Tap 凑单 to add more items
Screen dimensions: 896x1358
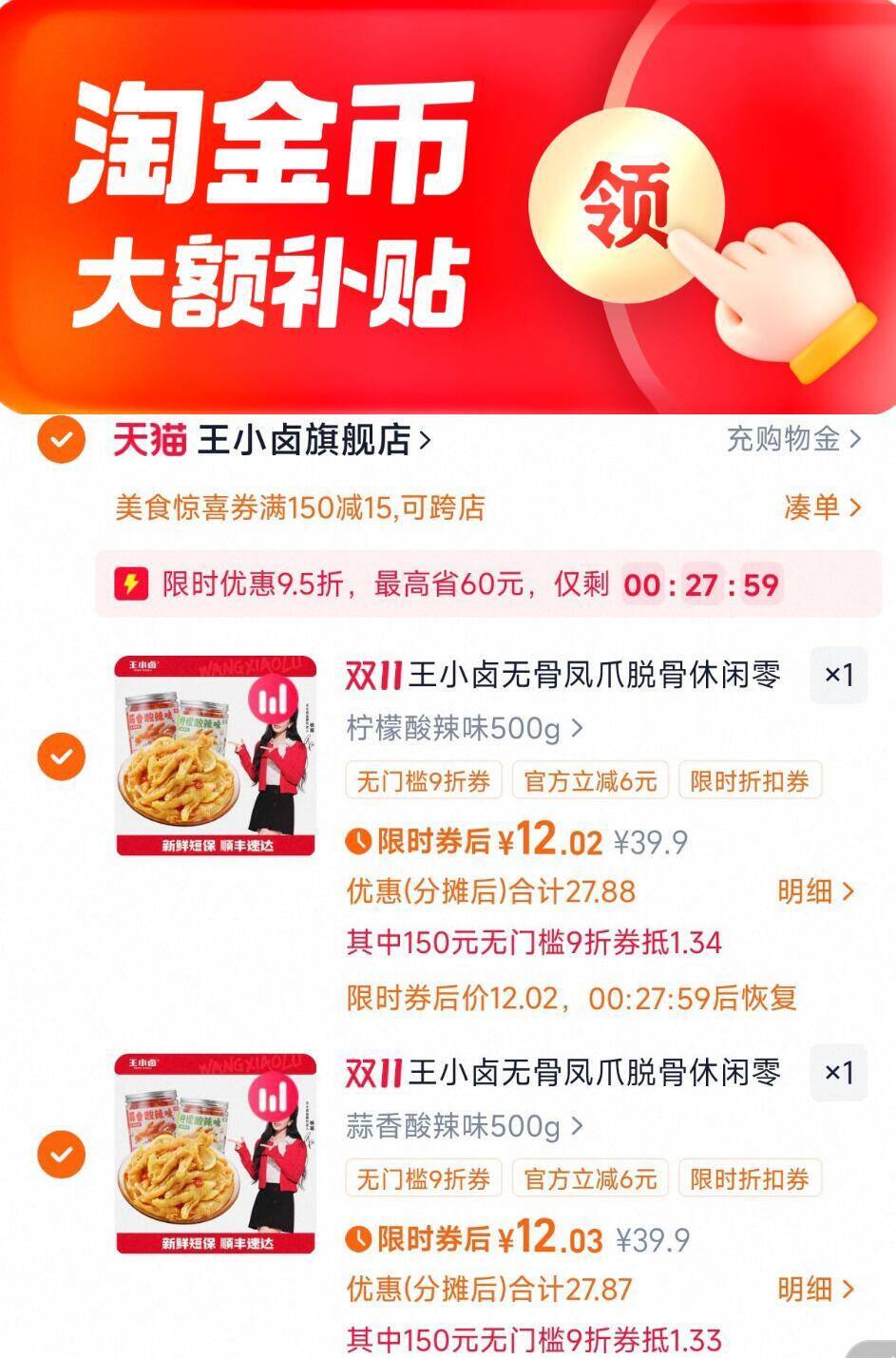(x=822, y=507)
